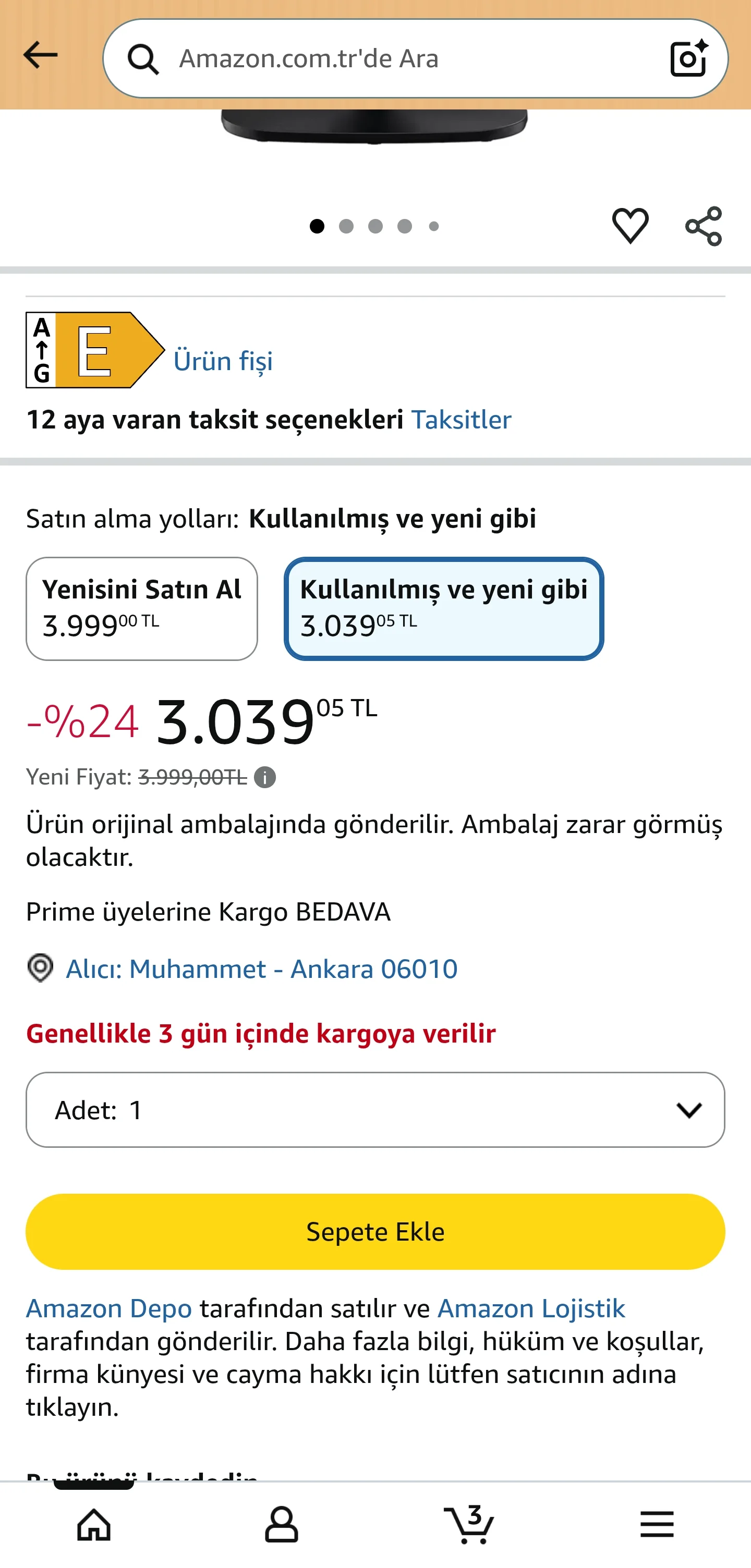Open the Ürün fişi link
Image resolution: width=751 pixels, height=1568 pixels.
point(223,361)
